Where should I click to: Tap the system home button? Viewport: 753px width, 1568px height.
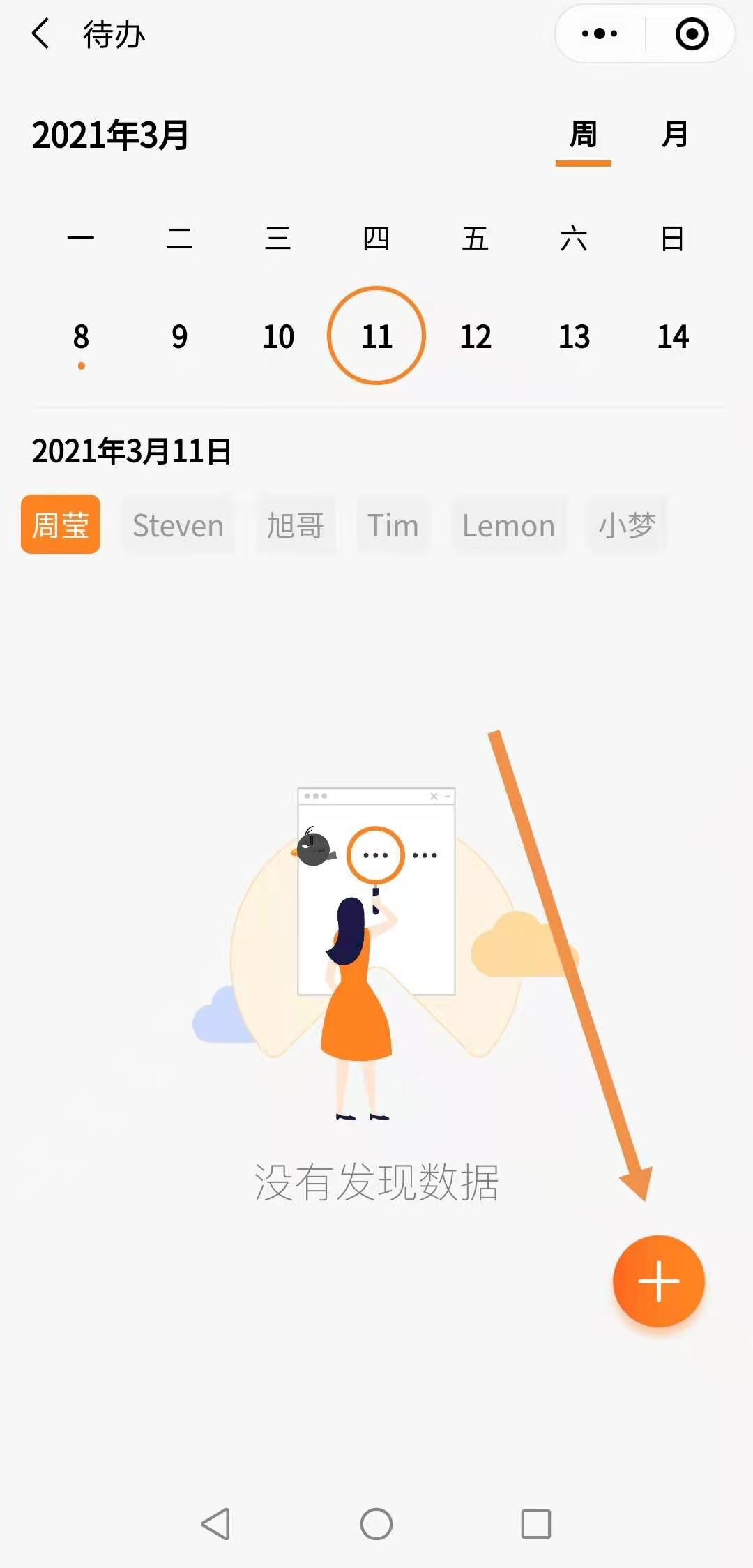376,1523
